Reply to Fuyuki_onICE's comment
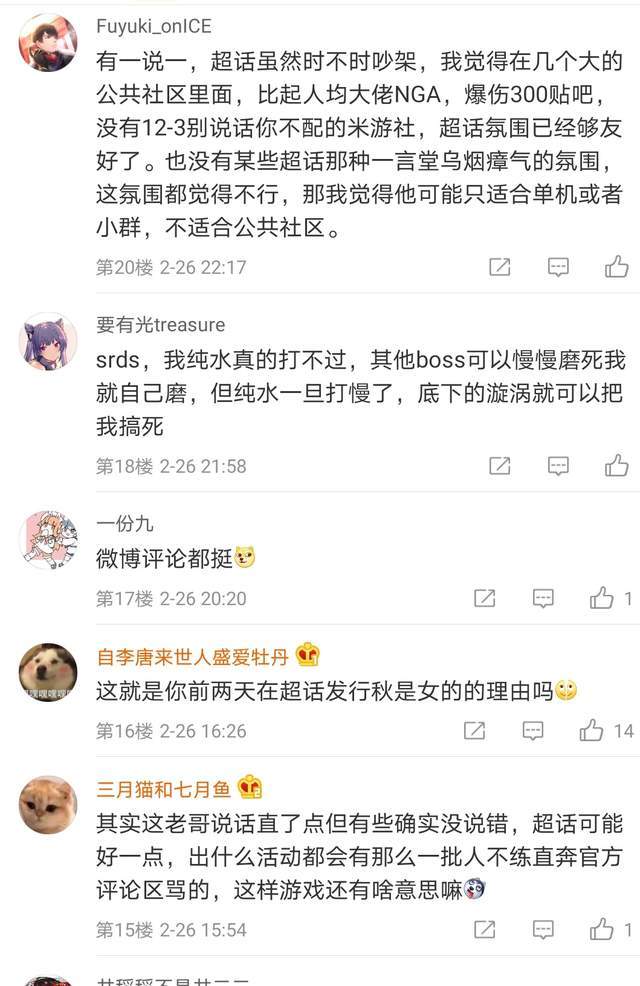 [x=558, y=267]
